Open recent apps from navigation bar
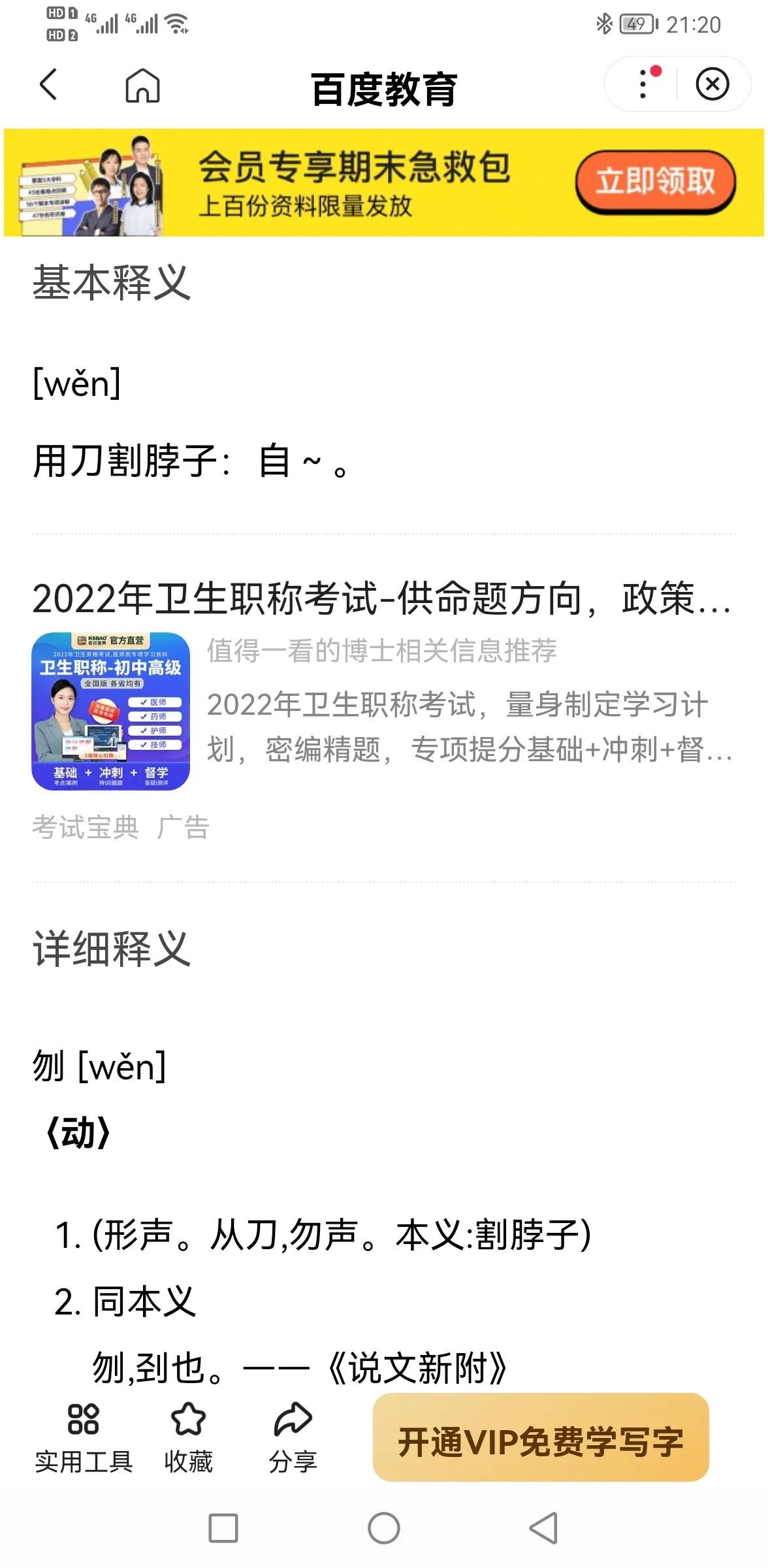Image resolution: width=768 pixels, height=1568 pixels. pyautogui.click(x=223, y=1528)
